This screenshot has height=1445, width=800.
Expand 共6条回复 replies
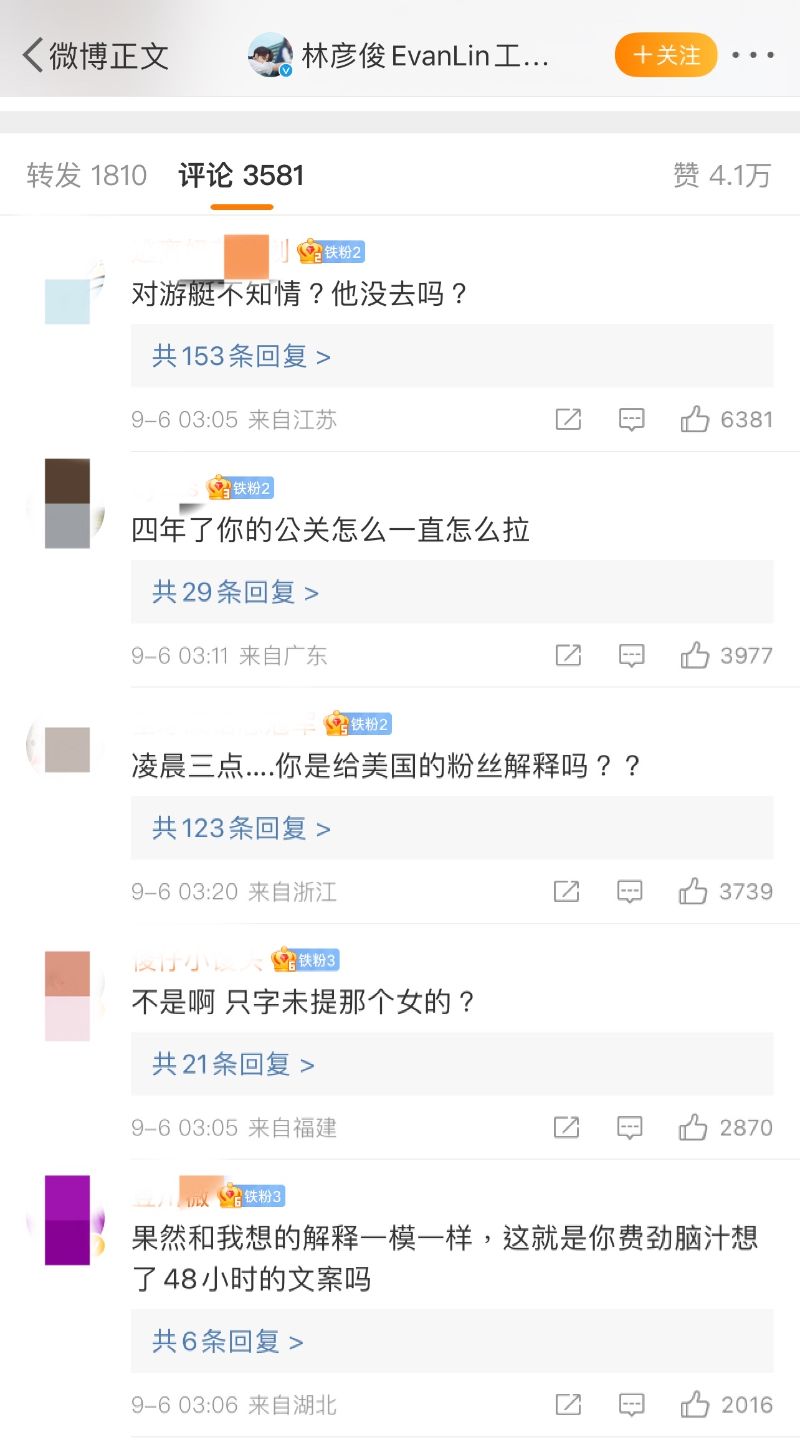pos(227,1341)
